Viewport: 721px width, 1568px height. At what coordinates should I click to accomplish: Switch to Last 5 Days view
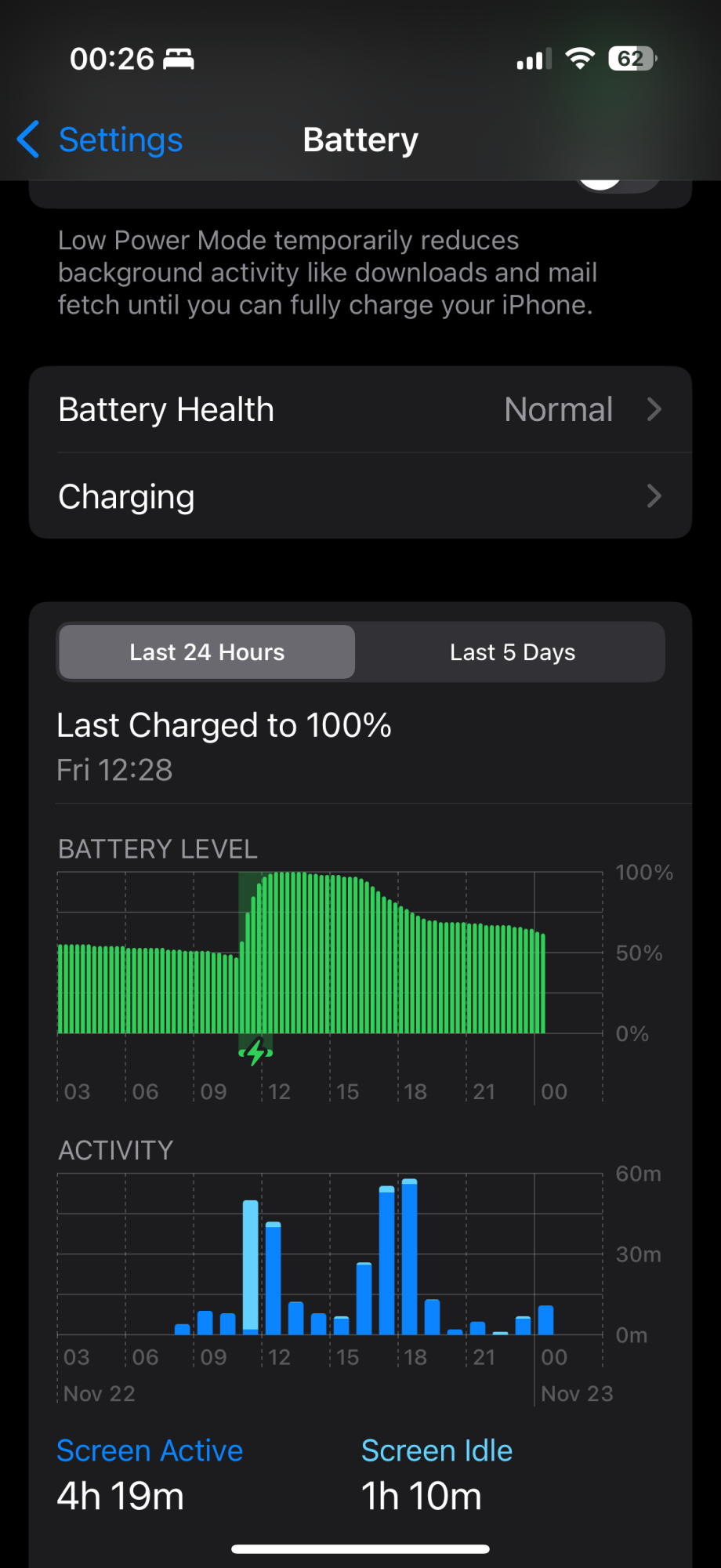(x=512, y=652)
